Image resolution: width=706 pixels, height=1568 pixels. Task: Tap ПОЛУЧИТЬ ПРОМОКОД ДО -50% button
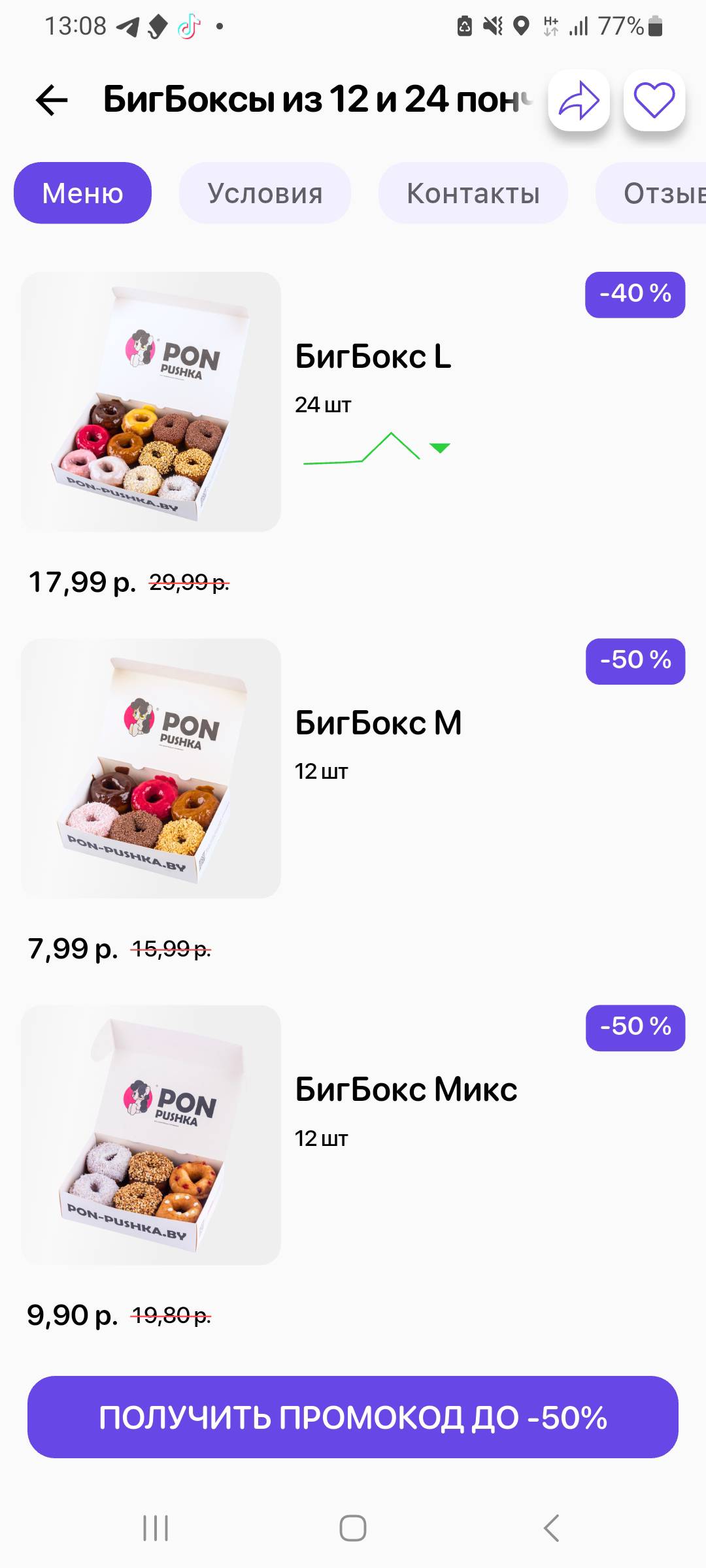pos(353,1417)
